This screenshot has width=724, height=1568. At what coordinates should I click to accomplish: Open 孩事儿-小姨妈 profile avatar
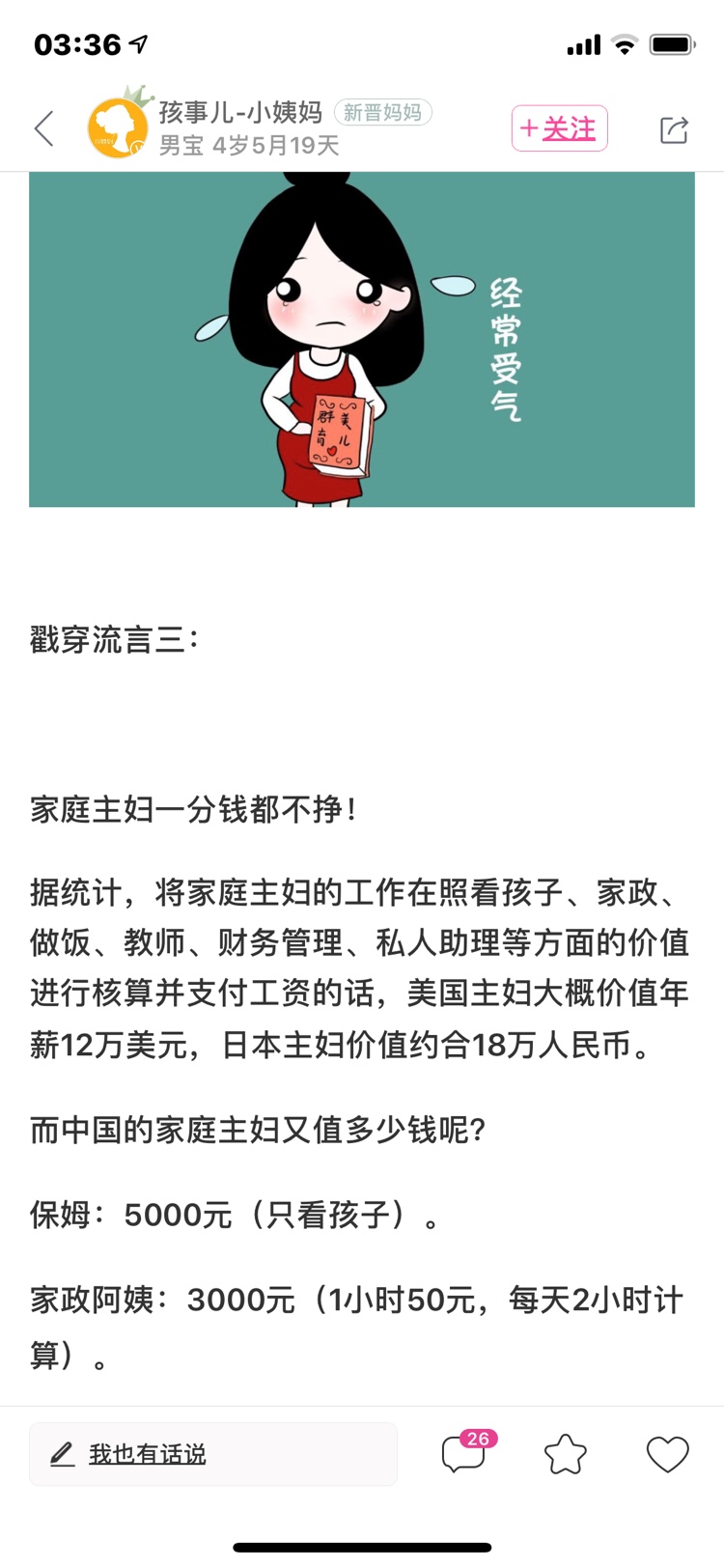pyautogui.click(x=118, y=127)
